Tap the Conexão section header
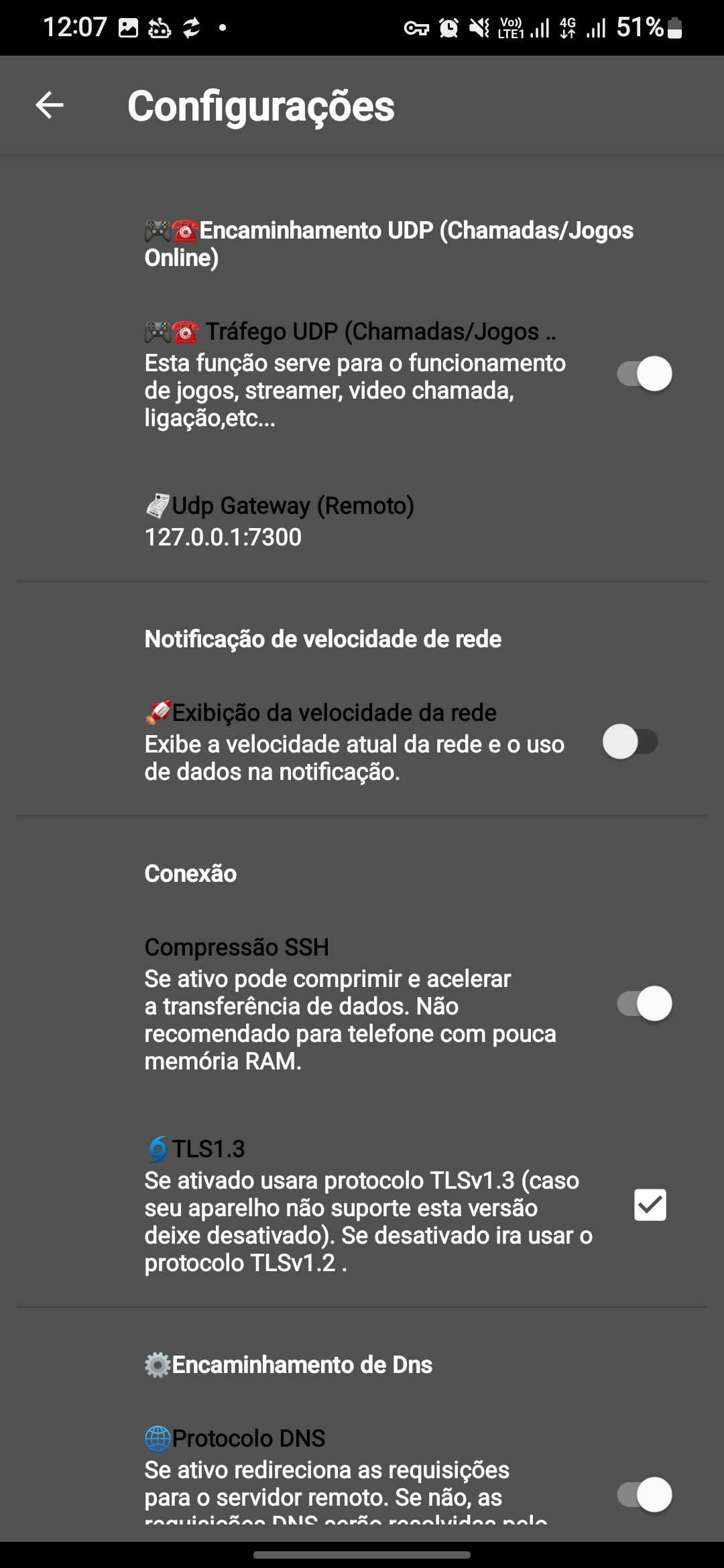The height and width of the screenshot is (1568, 724). (x=191, y=873)
